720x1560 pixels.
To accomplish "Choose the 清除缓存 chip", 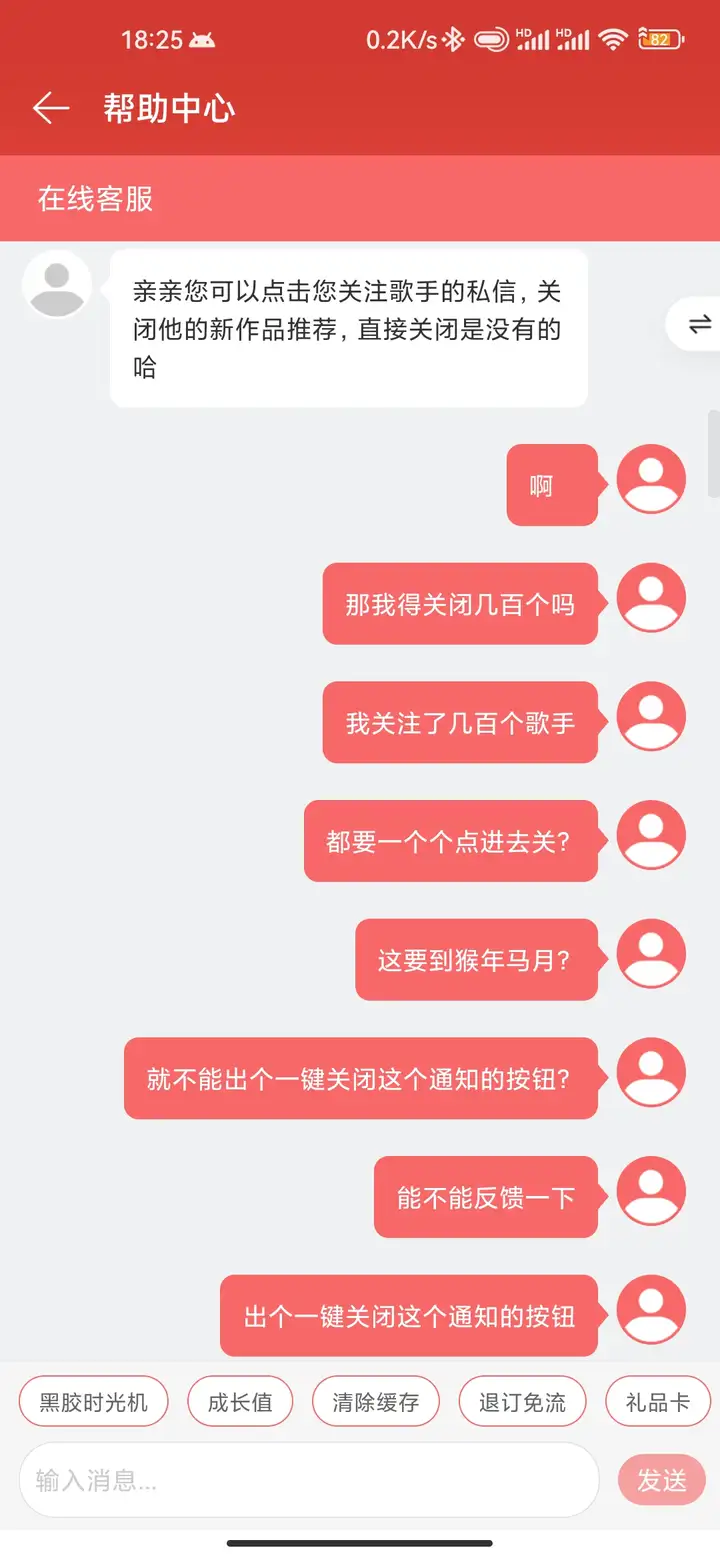I will (x=376, y=1402).
